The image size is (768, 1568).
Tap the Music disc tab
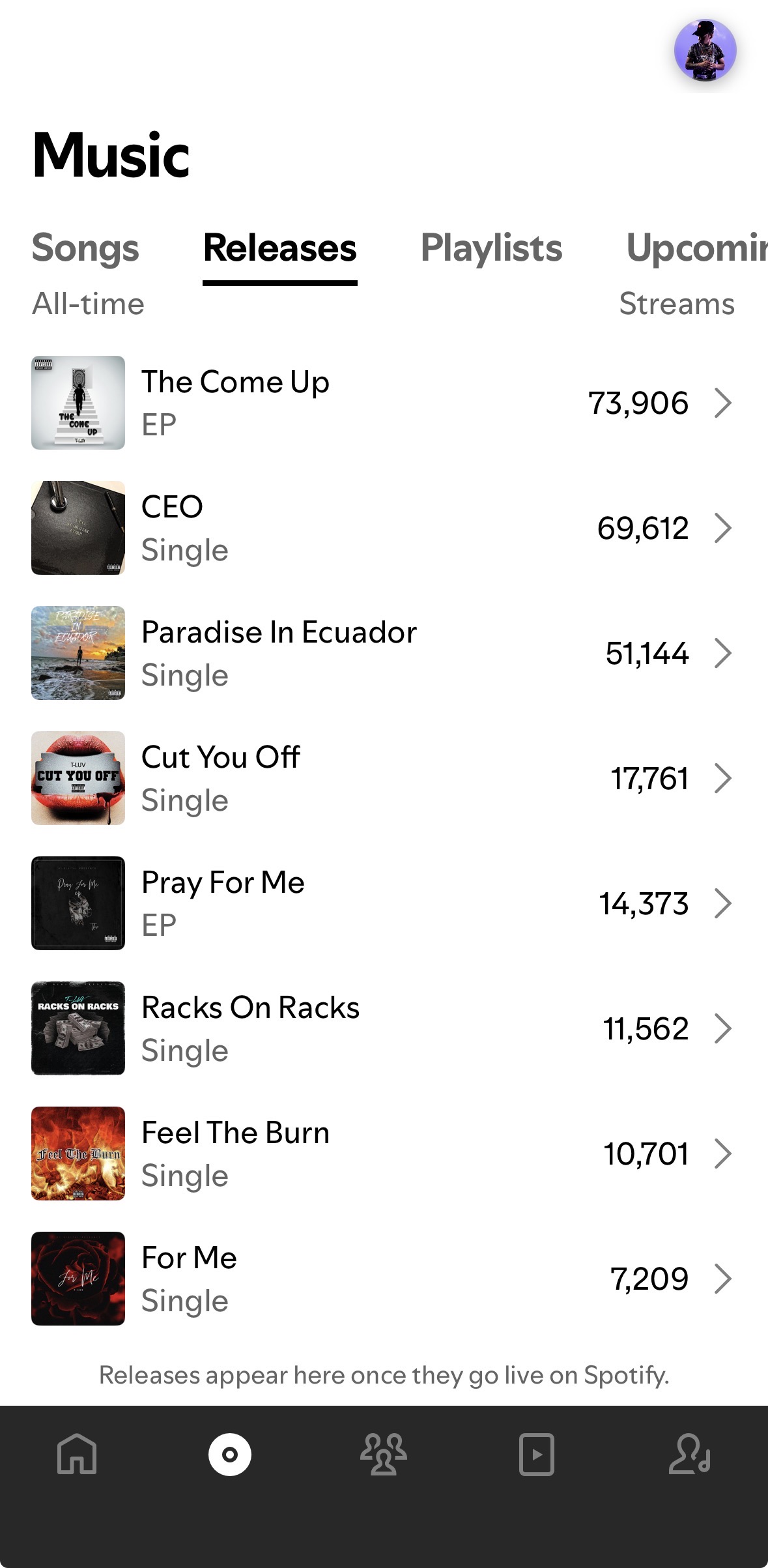pos(230,1454)
